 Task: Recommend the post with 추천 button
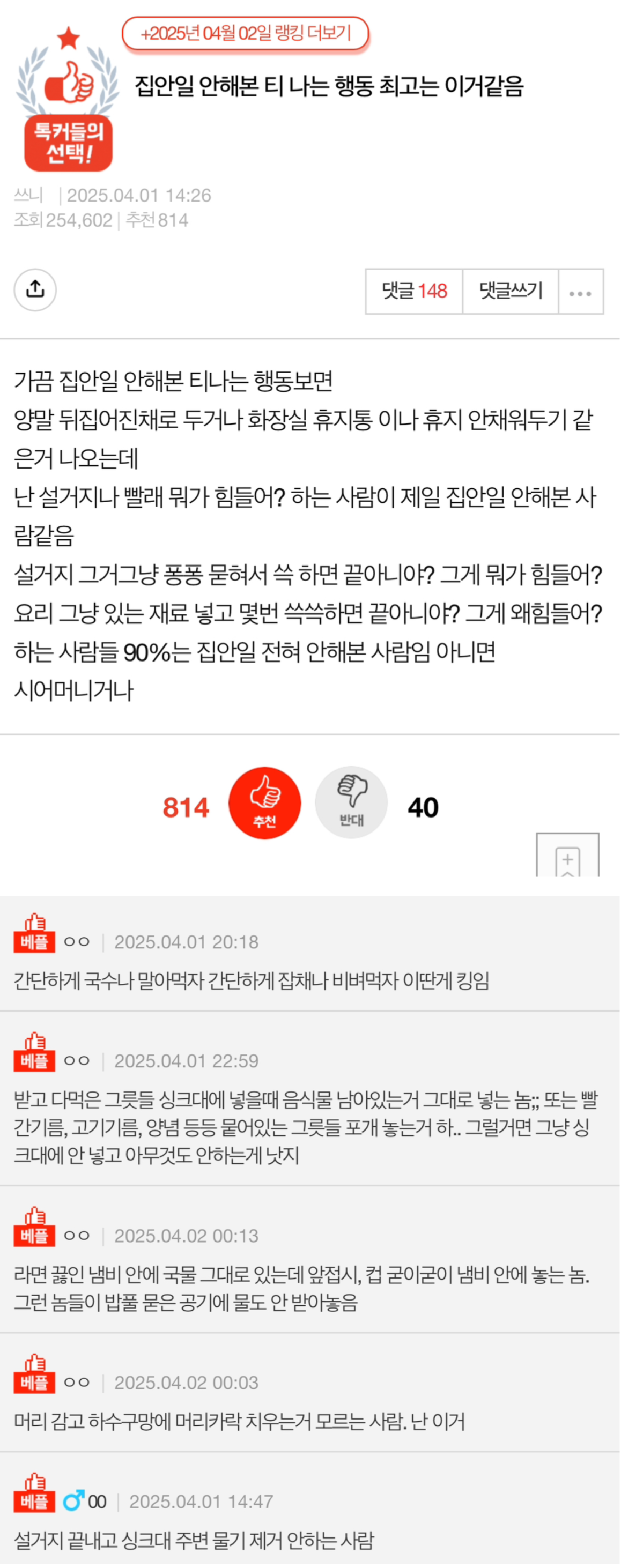tap(265, 804)
